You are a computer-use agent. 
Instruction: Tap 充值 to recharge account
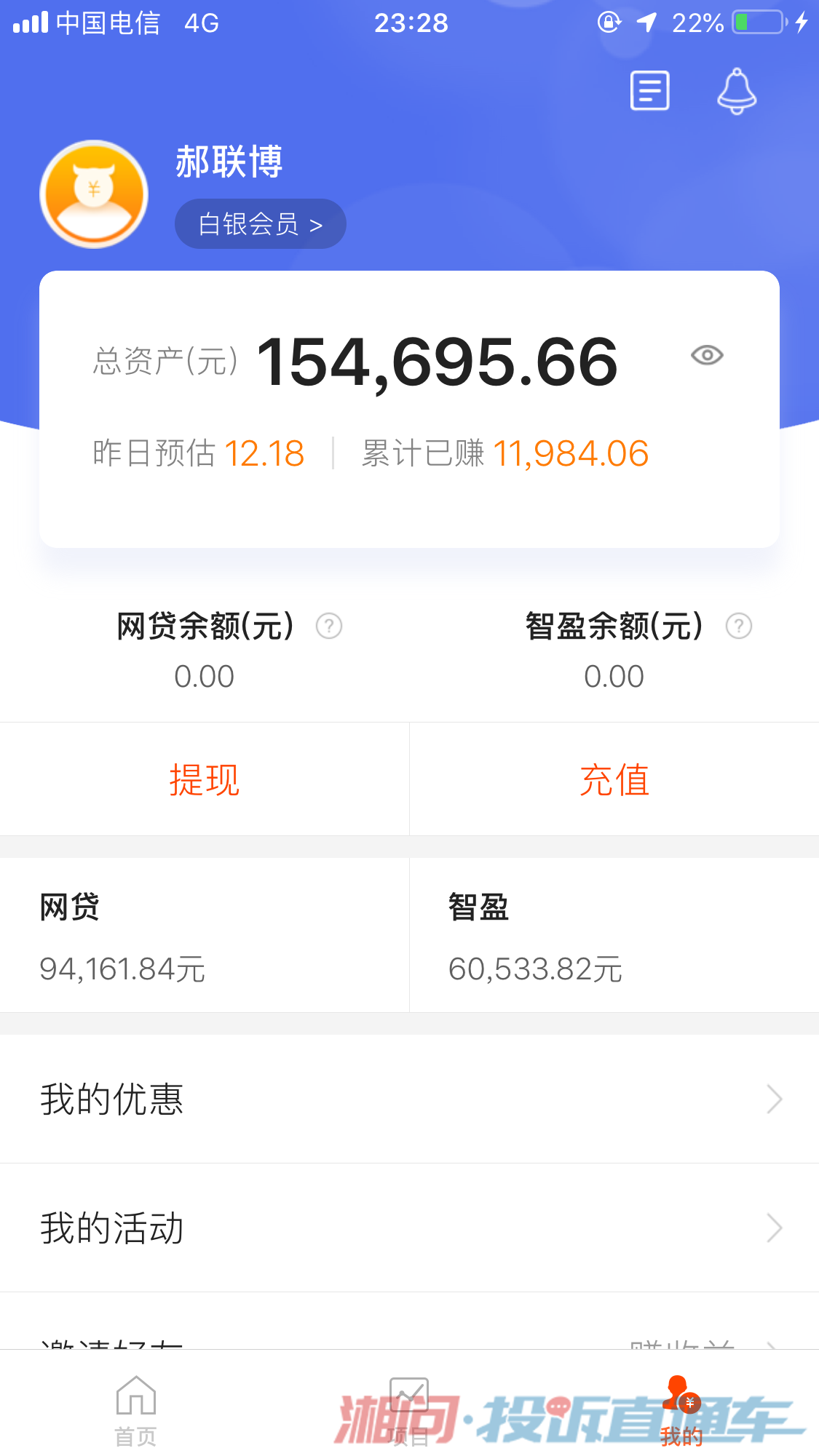(614, 779)
